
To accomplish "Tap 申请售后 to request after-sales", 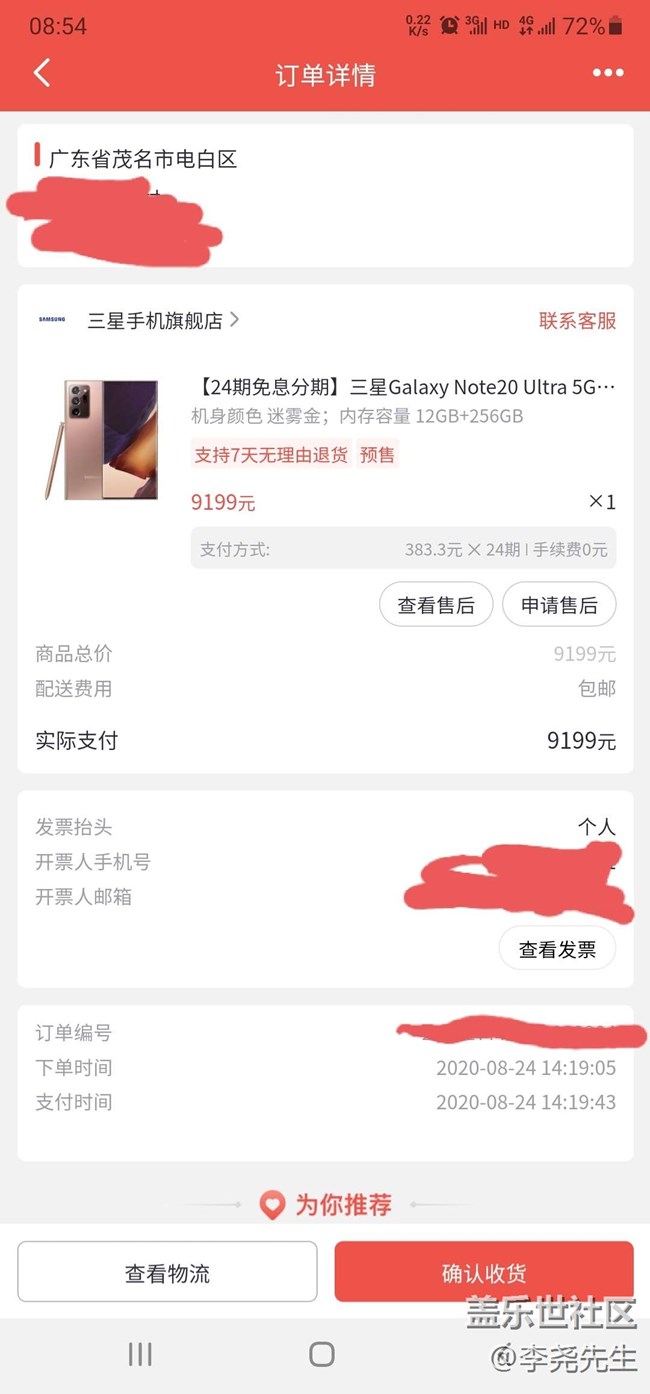I will click(559, 605).
